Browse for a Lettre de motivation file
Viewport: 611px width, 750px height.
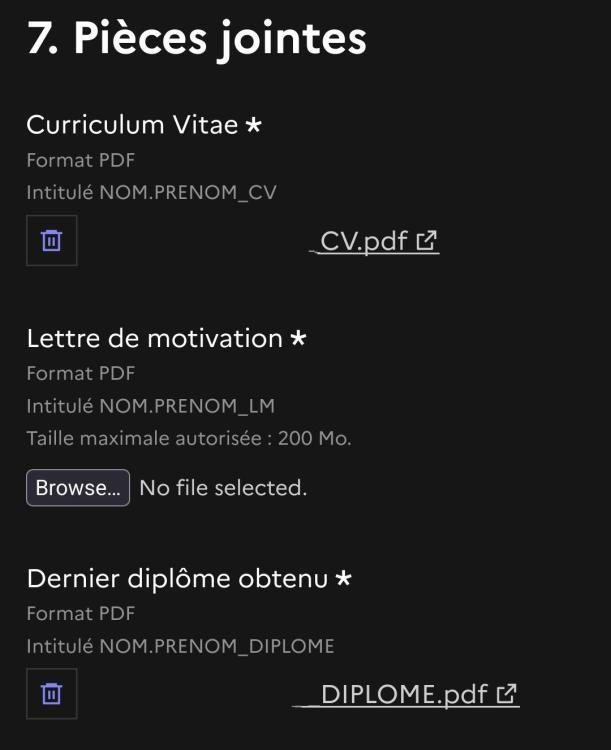78,488
